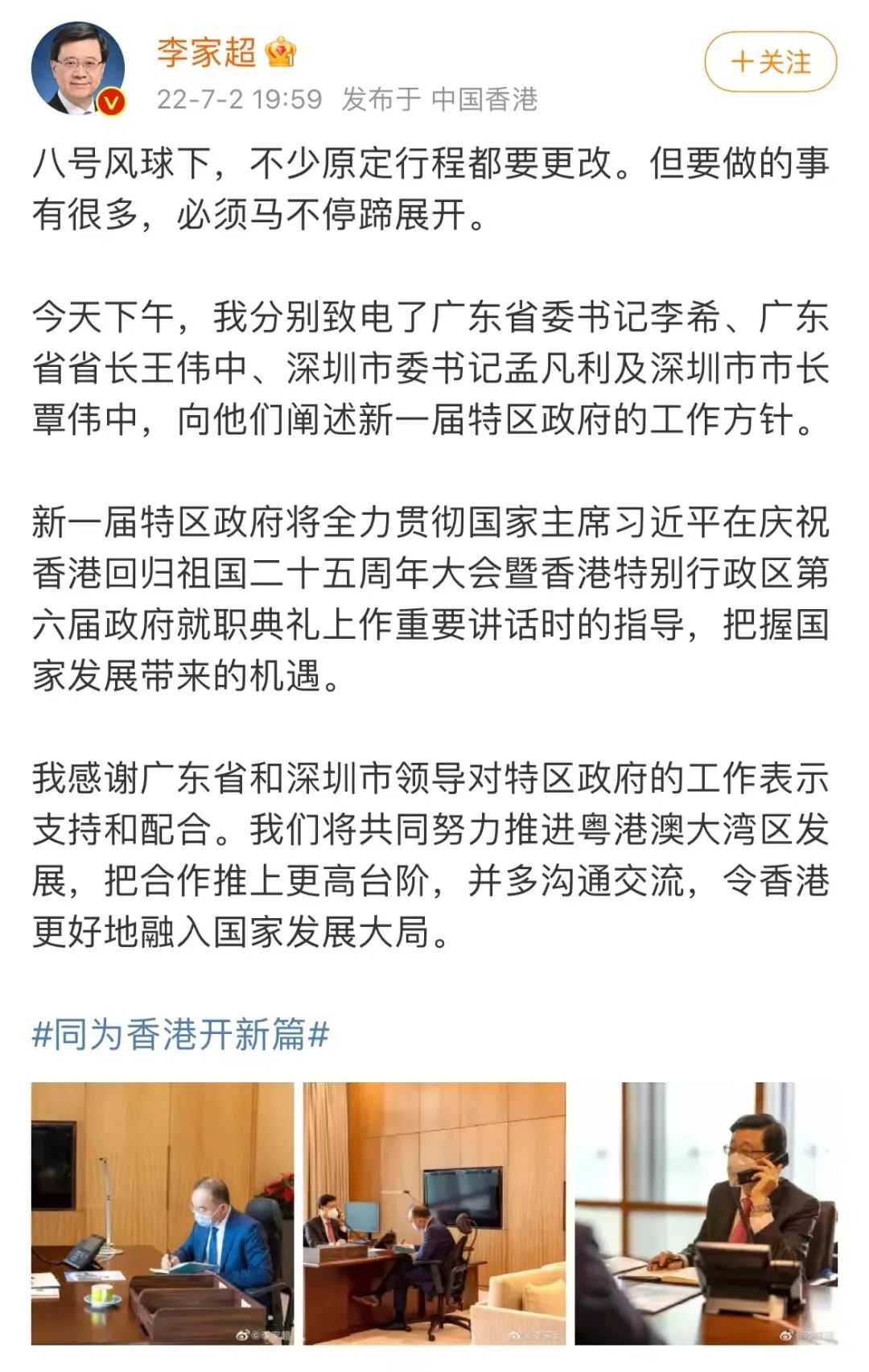The height and width of the screenshot is (1372, 869).
Task: View the third photo of man on phone
Action: click(706, 1213)
